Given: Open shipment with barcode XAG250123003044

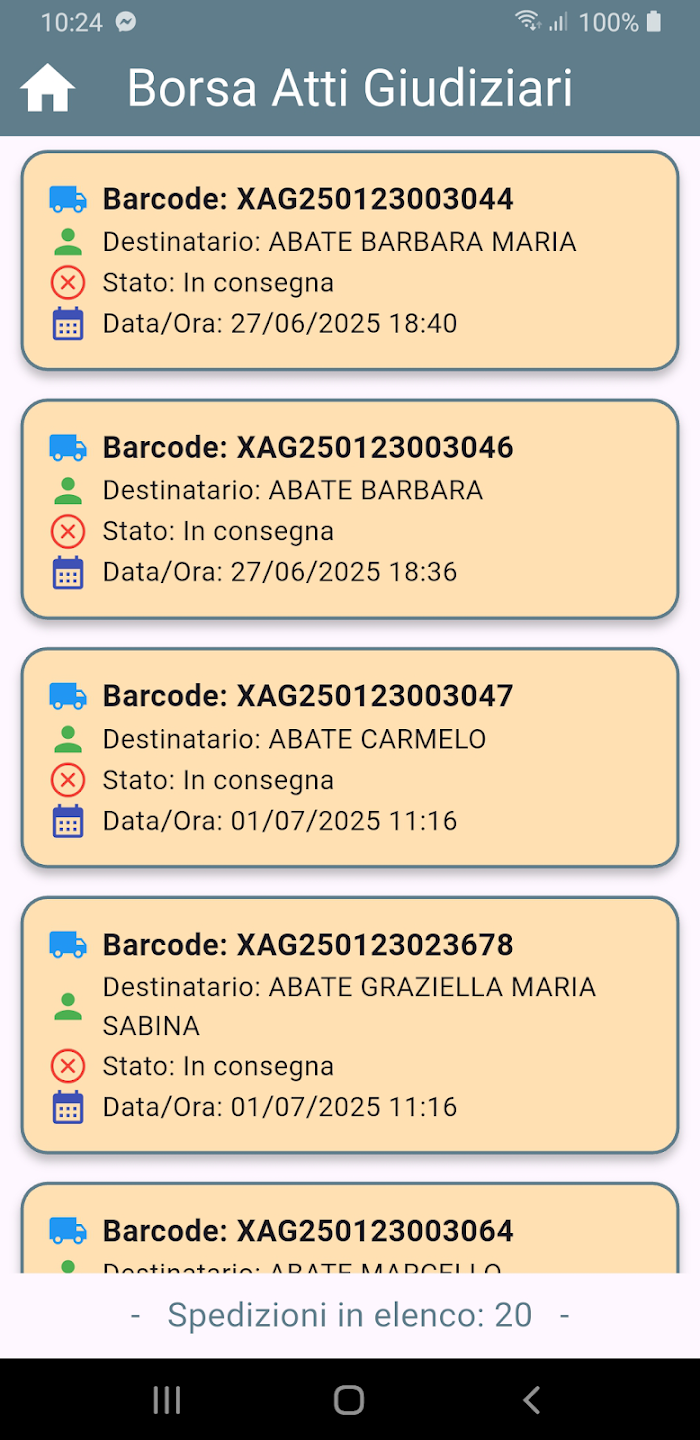Looking at the screenshot, I should pos(350,261).
